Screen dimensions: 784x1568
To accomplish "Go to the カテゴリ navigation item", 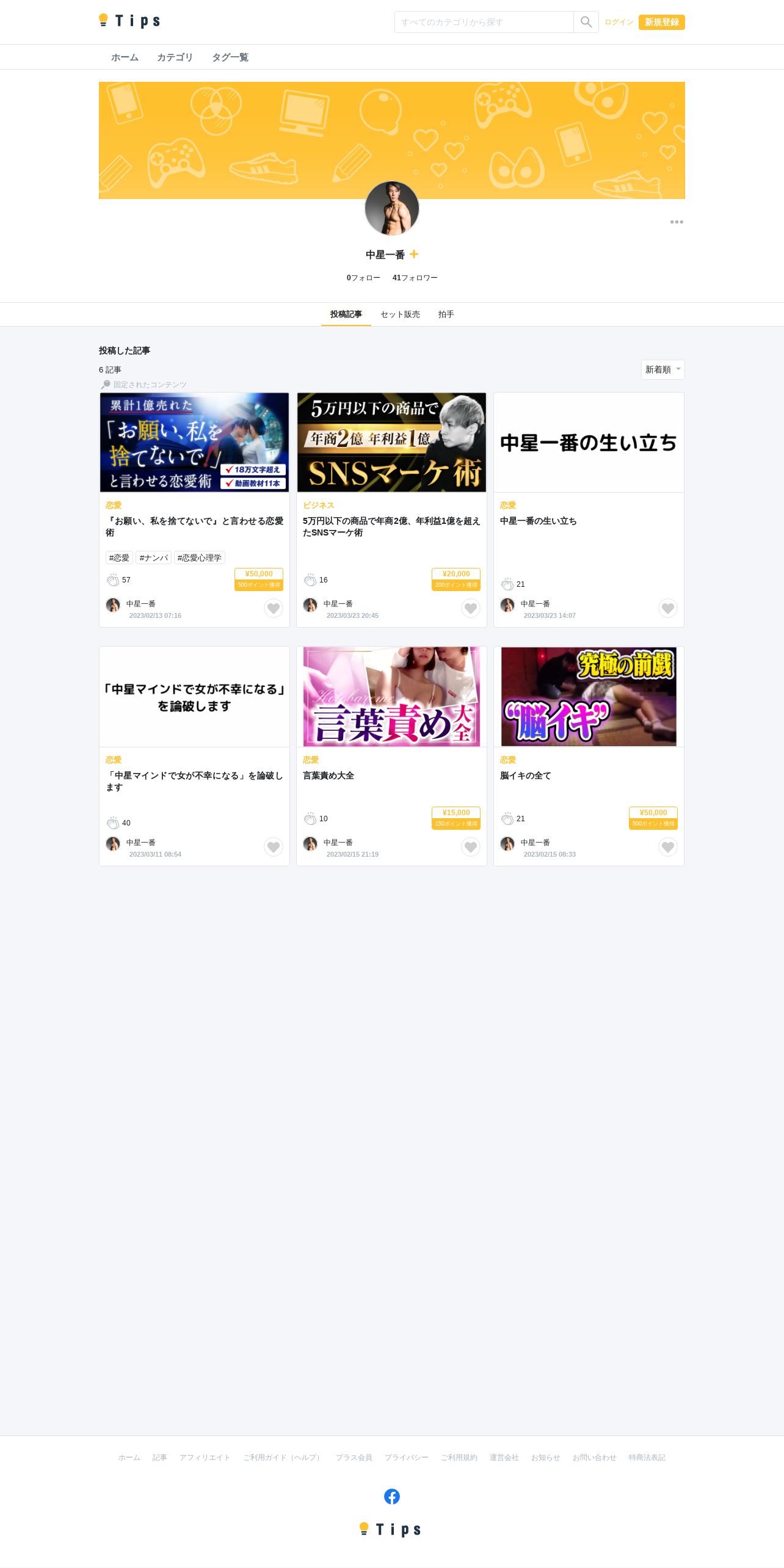I will (x=175, y=57).
